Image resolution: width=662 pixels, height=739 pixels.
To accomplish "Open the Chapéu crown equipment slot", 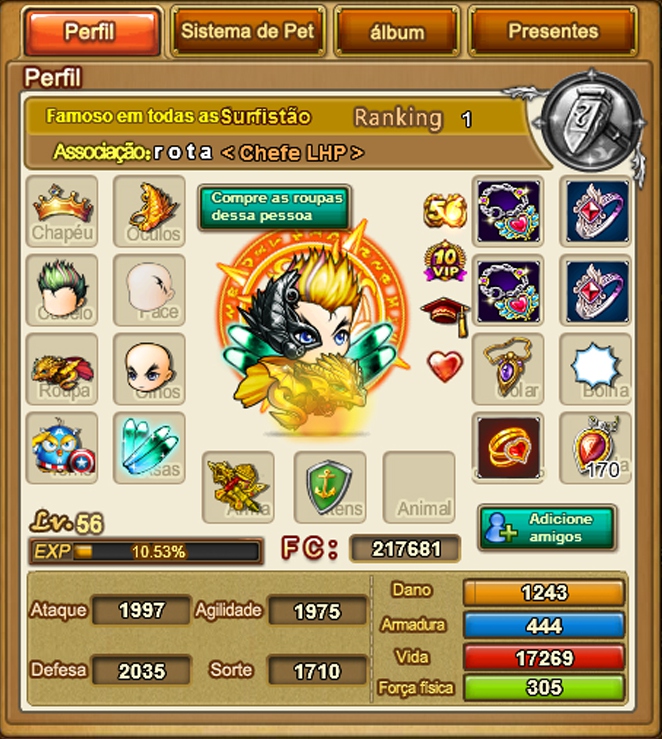I will [62, 211].
